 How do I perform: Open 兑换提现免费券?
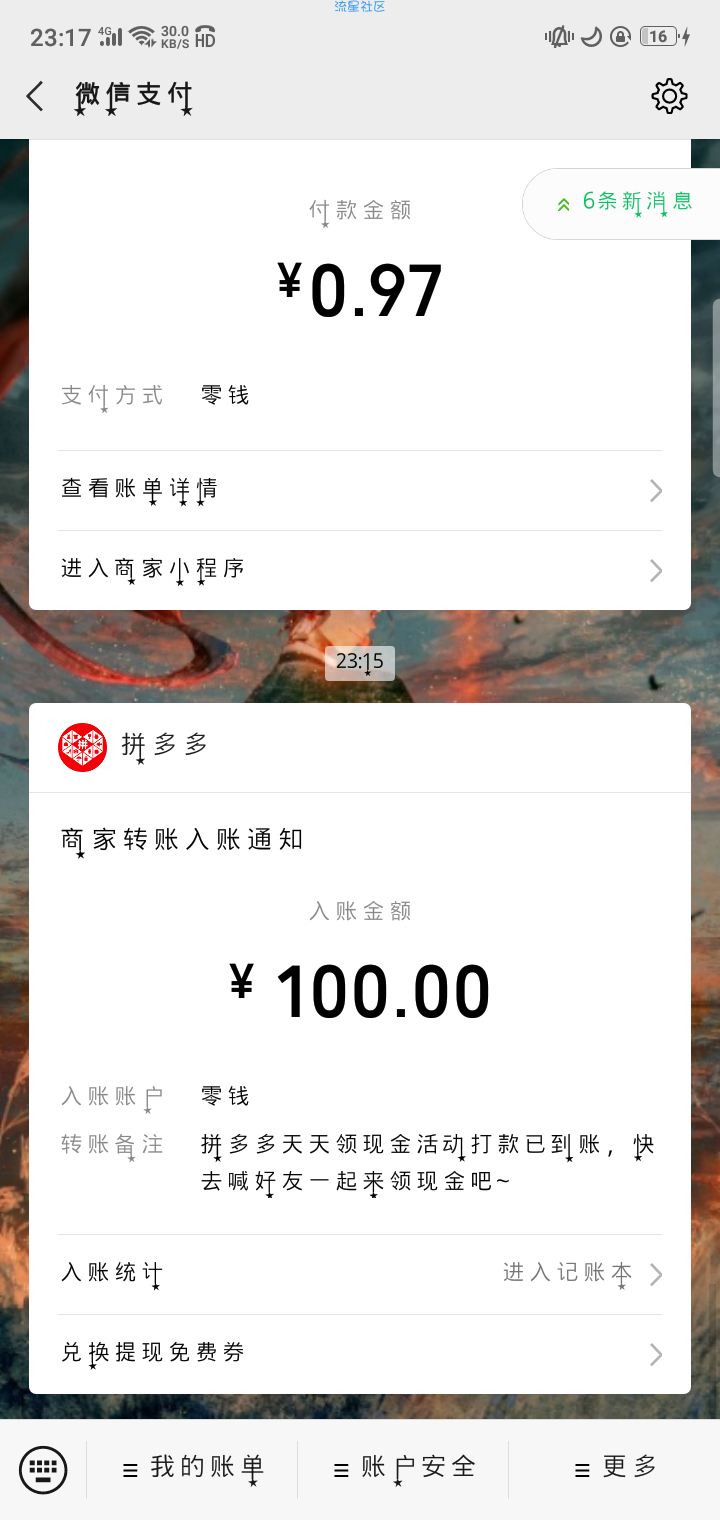tap(360, 1354)
